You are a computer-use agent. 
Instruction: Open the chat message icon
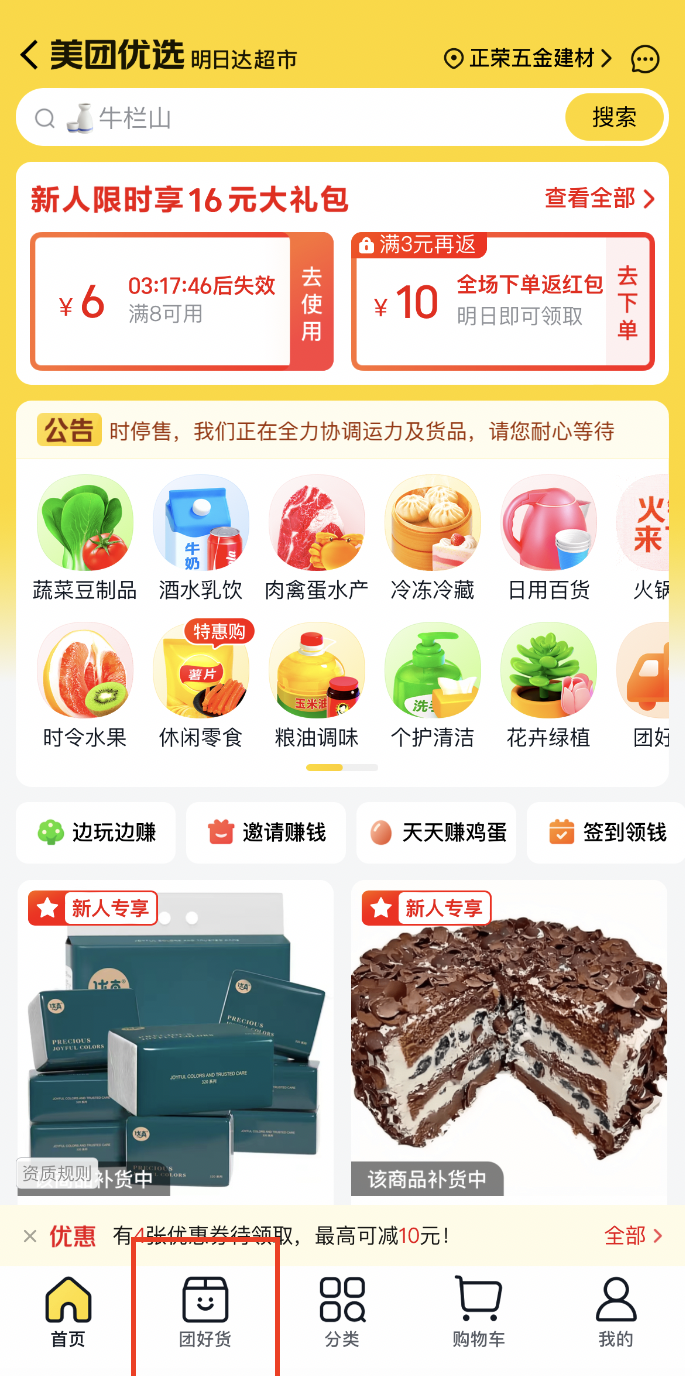click(x=645, y=59)
